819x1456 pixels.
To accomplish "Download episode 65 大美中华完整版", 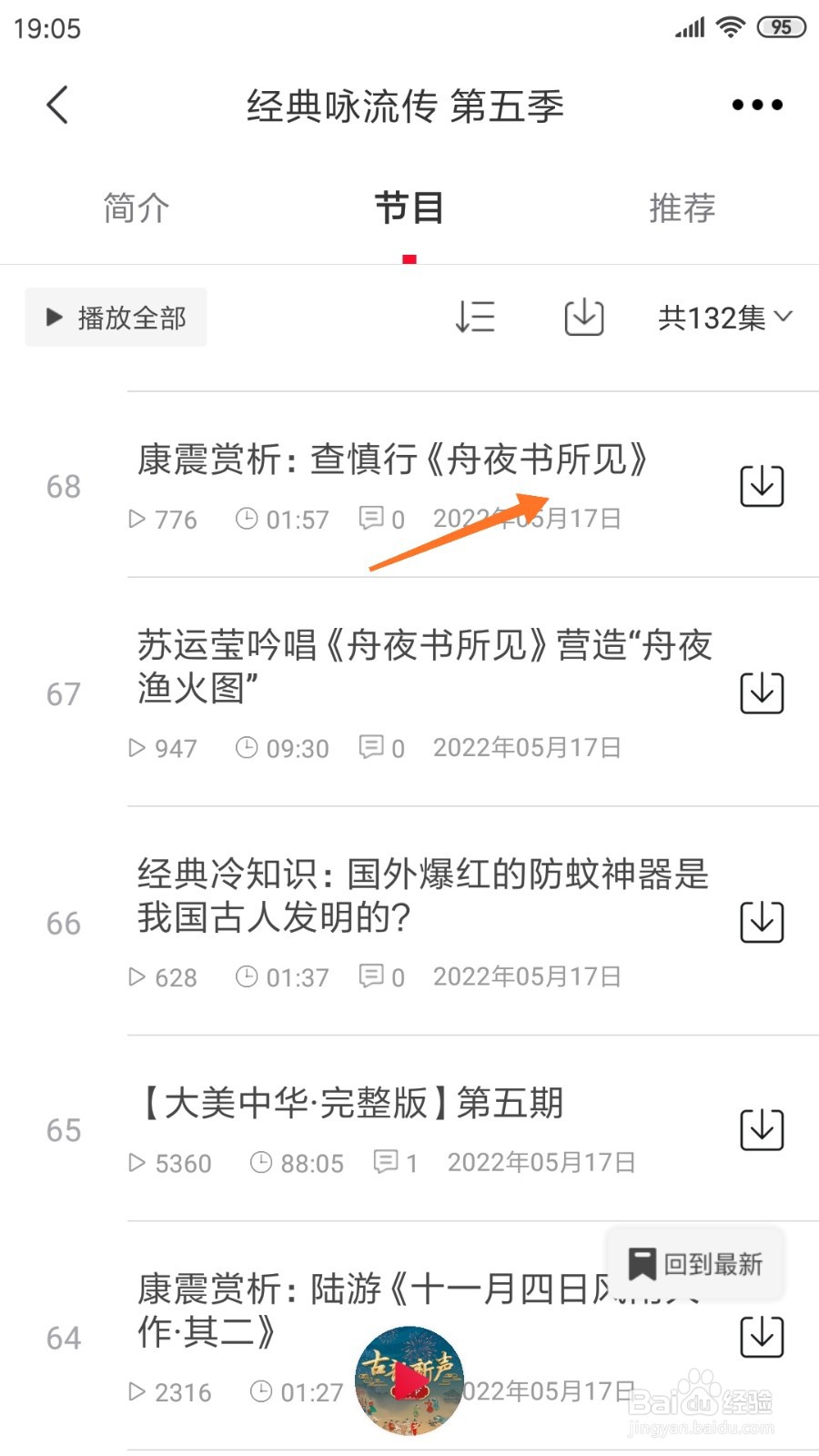I will [x=761, y=1128].
